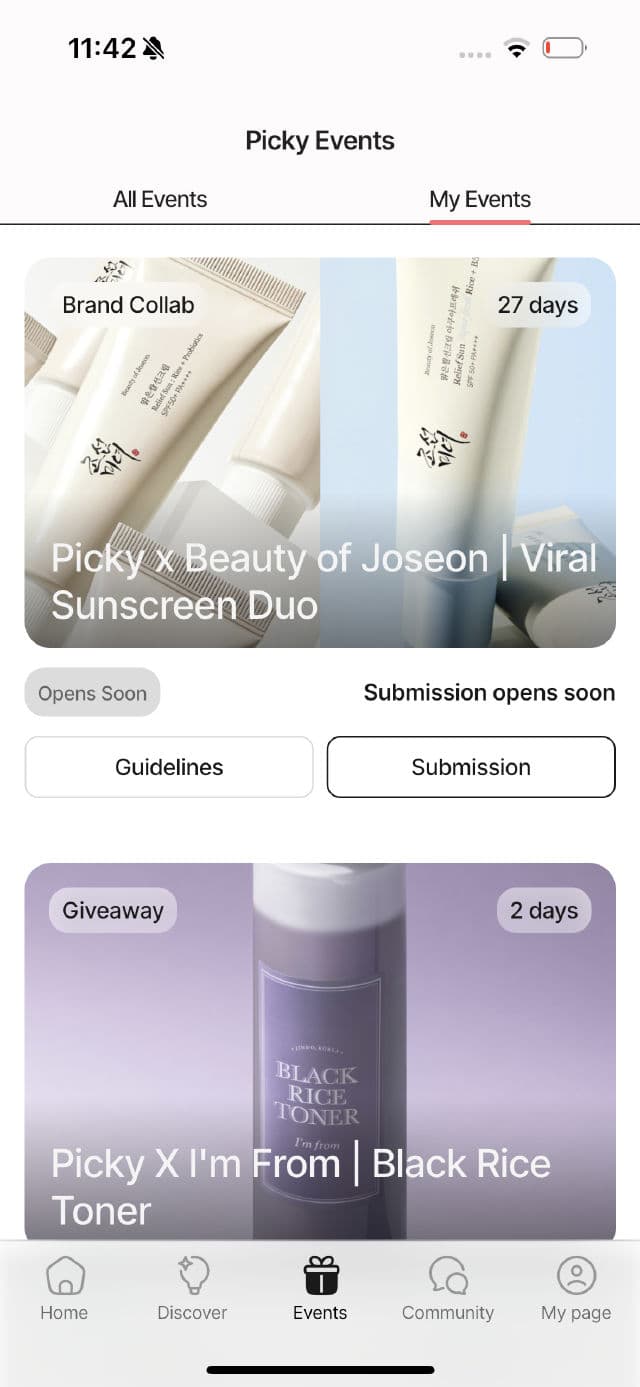This screenshot has width=640, height=1387.
Task: Switch to the All Events tab
Action: pyautogui.click(x=160, y=199)
